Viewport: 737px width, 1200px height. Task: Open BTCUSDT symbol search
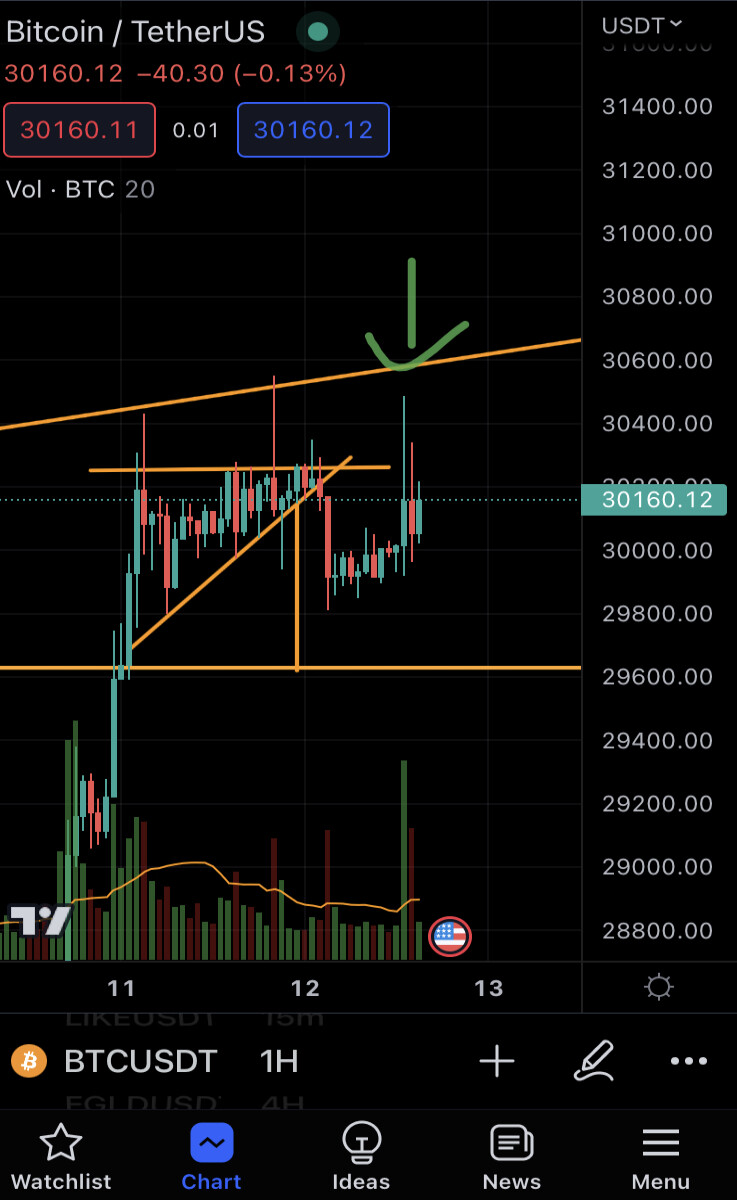140,1061
